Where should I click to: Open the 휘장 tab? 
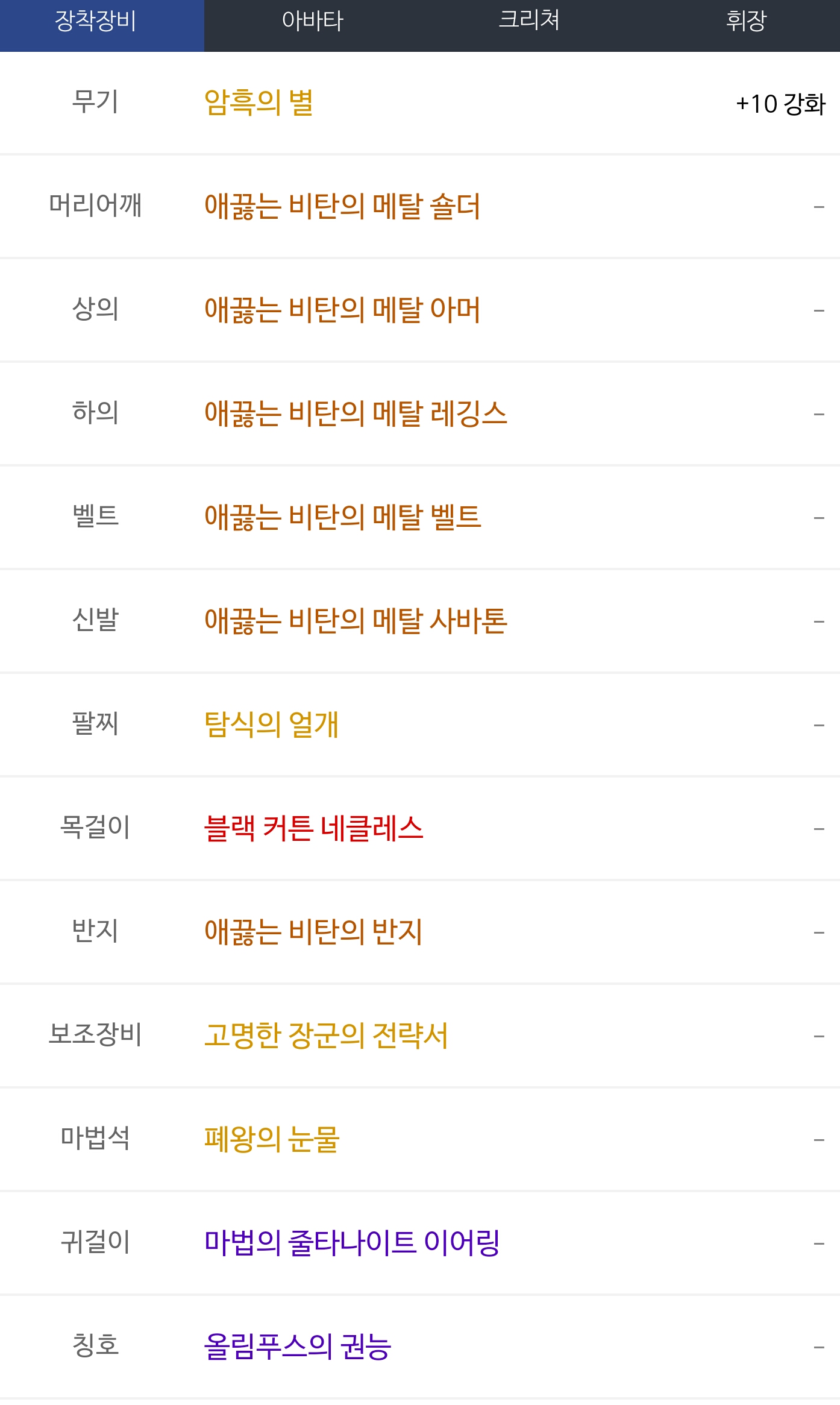(745, 22)
